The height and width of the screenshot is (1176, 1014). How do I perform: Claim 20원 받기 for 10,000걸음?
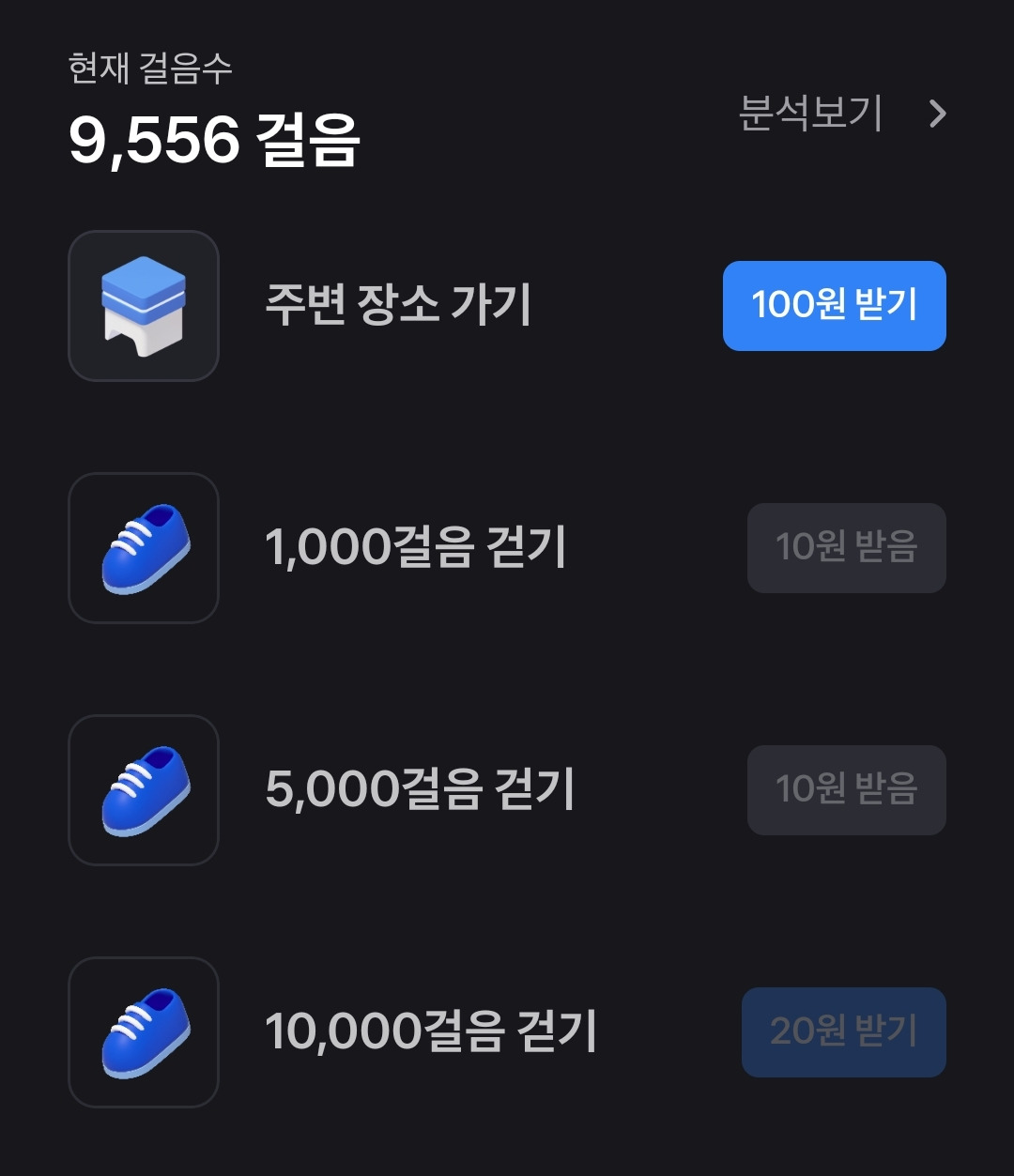[843, 1032]
